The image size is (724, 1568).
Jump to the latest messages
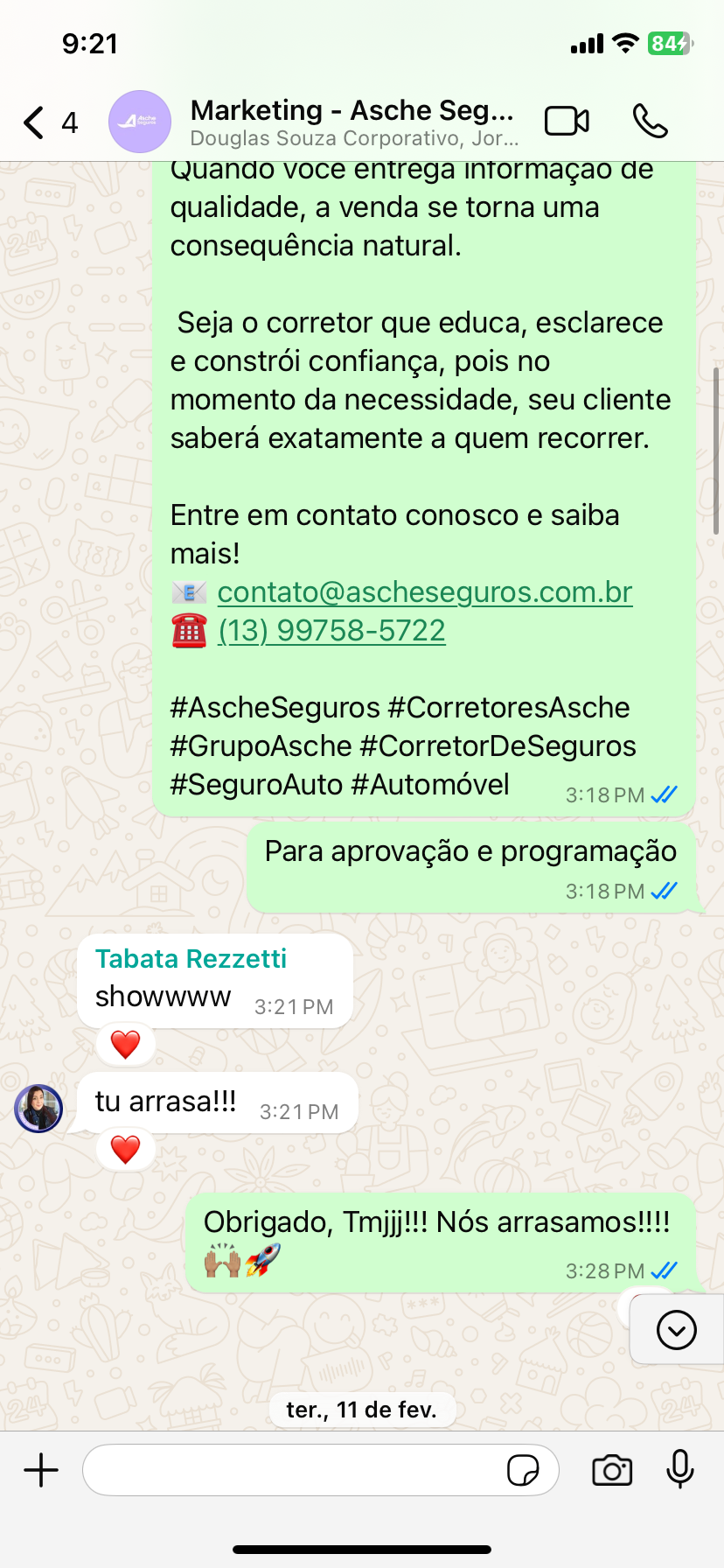[x=676, y=1331]
